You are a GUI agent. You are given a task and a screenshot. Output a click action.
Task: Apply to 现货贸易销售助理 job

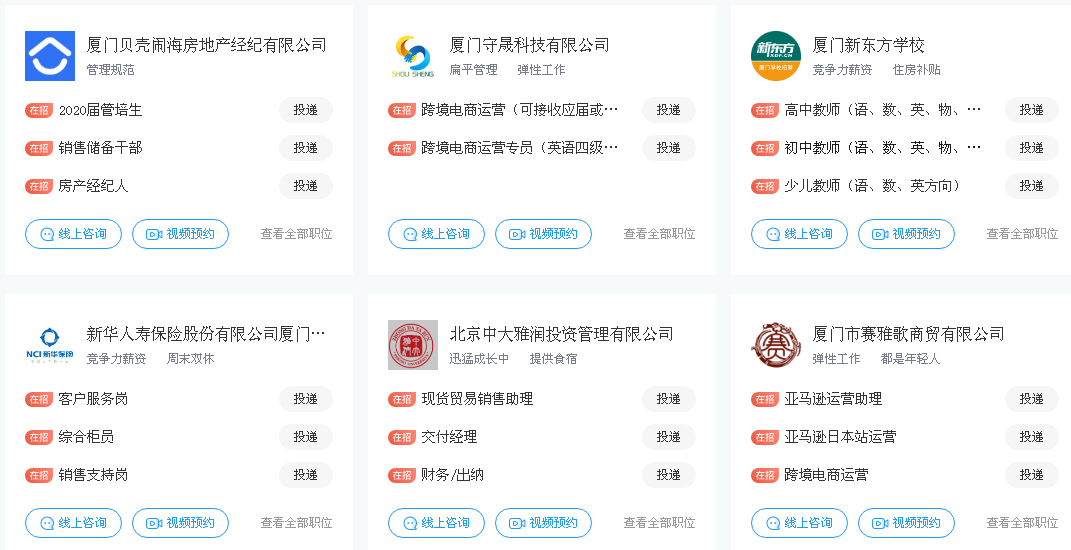click(668, 399)
